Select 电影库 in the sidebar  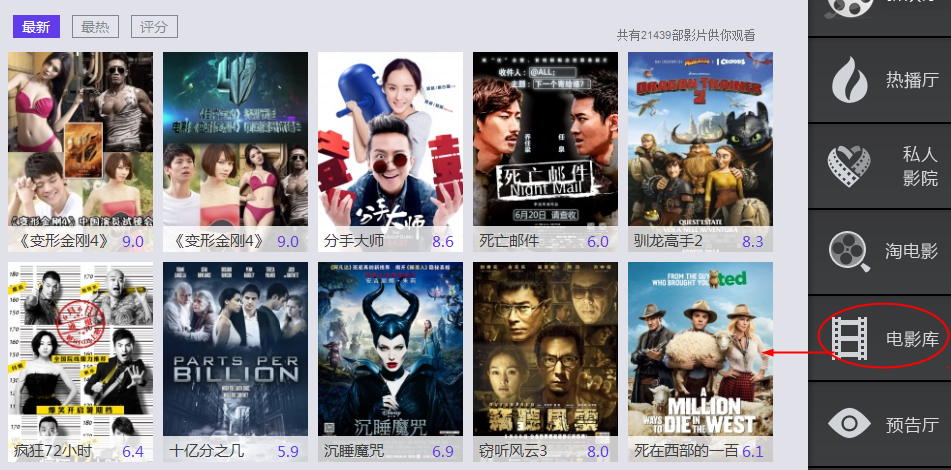(x=880, y=337)
